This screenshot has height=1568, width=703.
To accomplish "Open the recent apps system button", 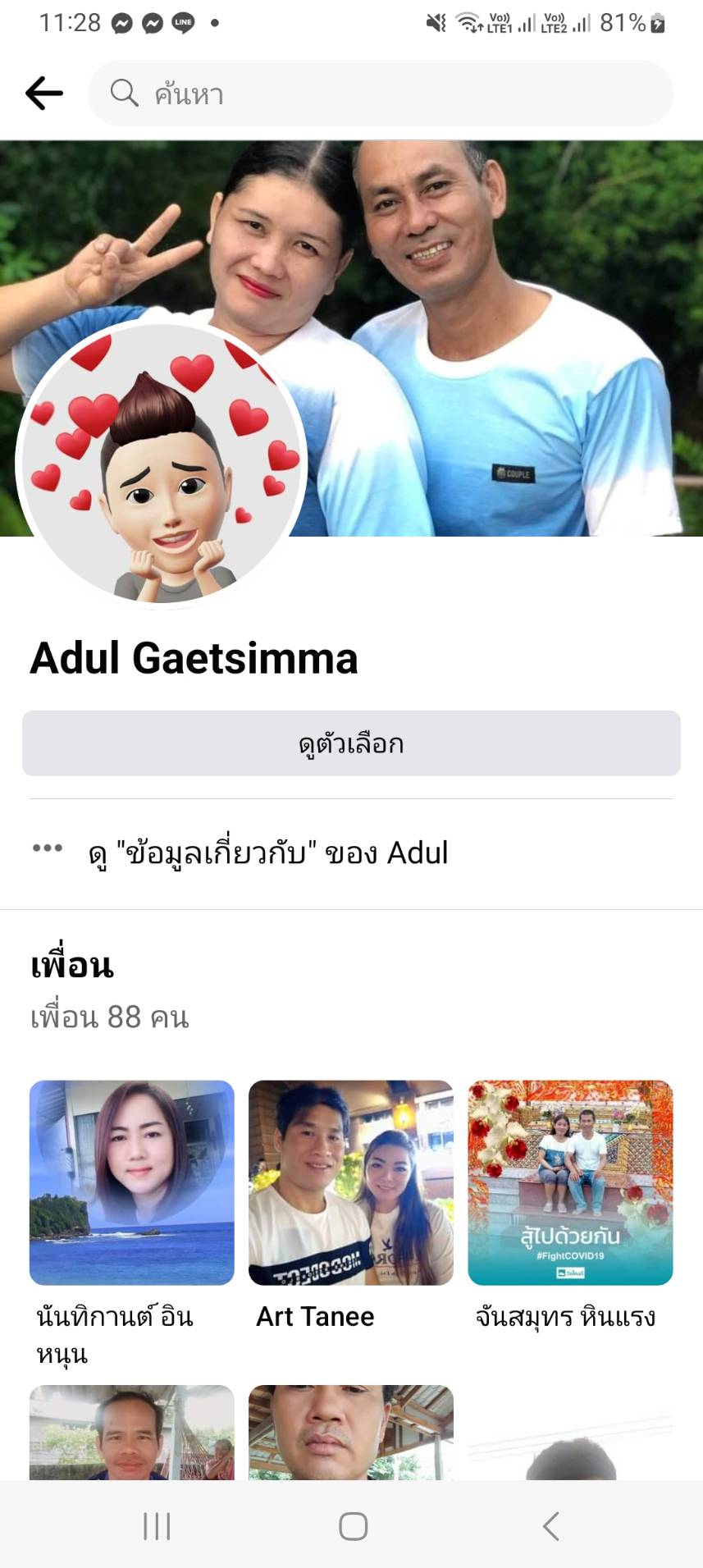I will point(157,1526).
